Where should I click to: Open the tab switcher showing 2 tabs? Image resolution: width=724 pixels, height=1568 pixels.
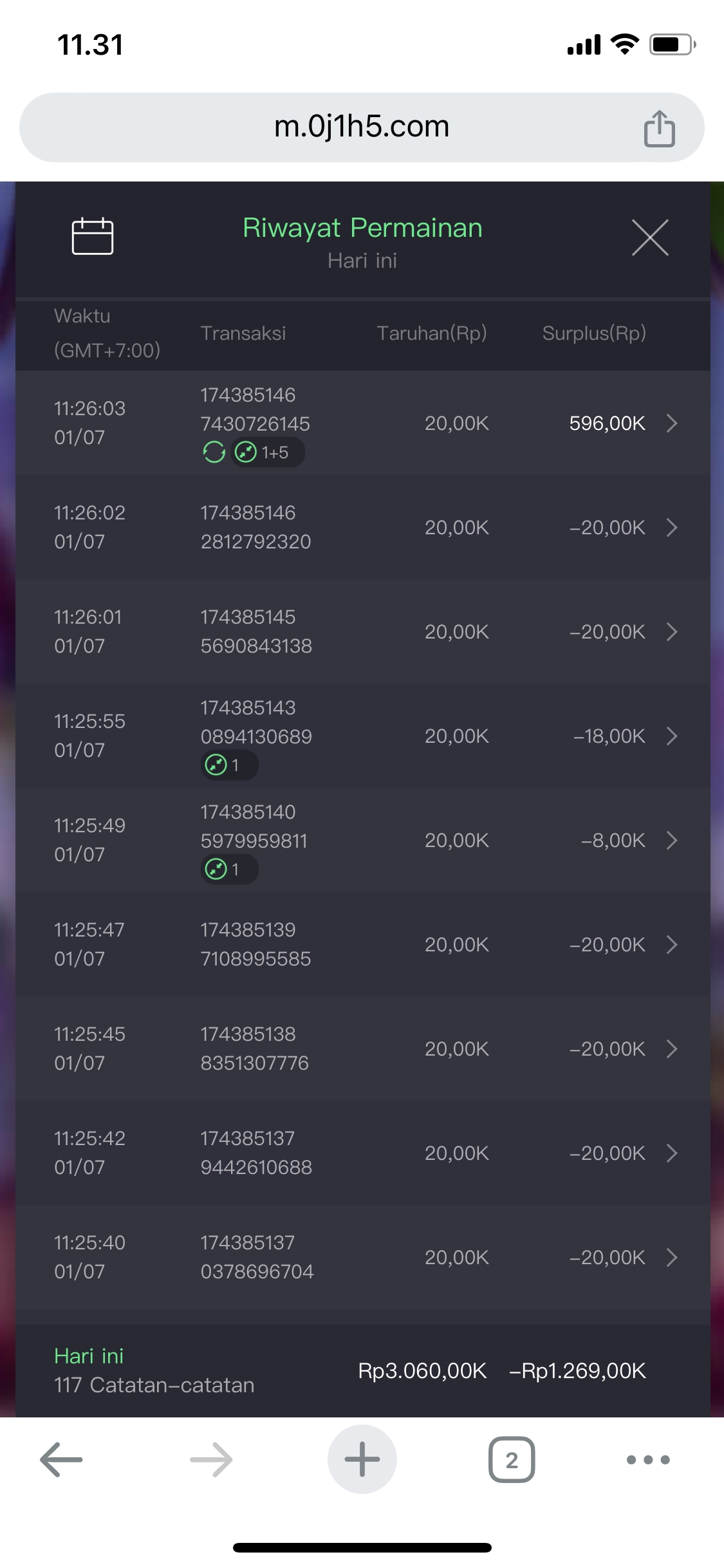[x=512, y=1459]
